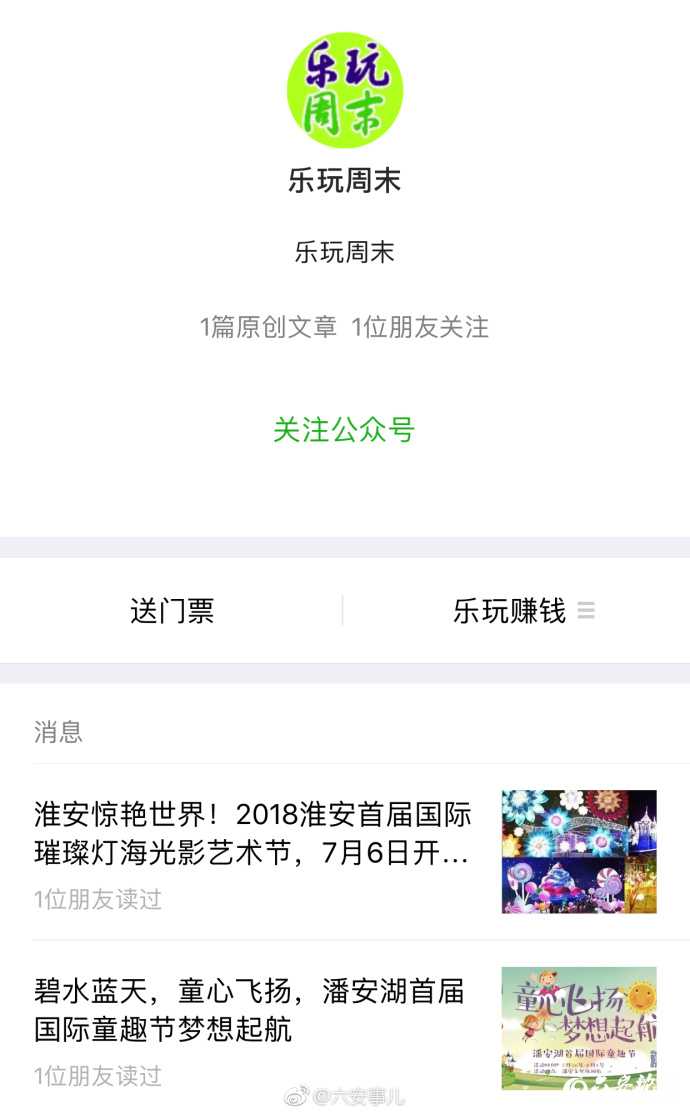The image size is (690, 1113).
Task: Open the 送门票 menu
Action: click(172, 610)
